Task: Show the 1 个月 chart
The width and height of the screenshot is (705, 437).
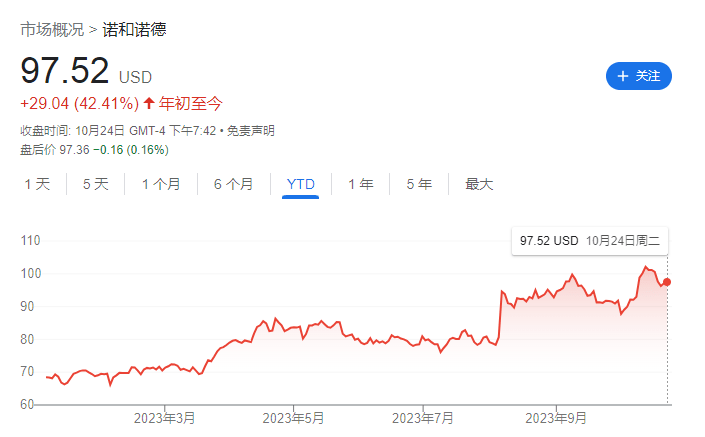Action: click(x=161, y=184)
